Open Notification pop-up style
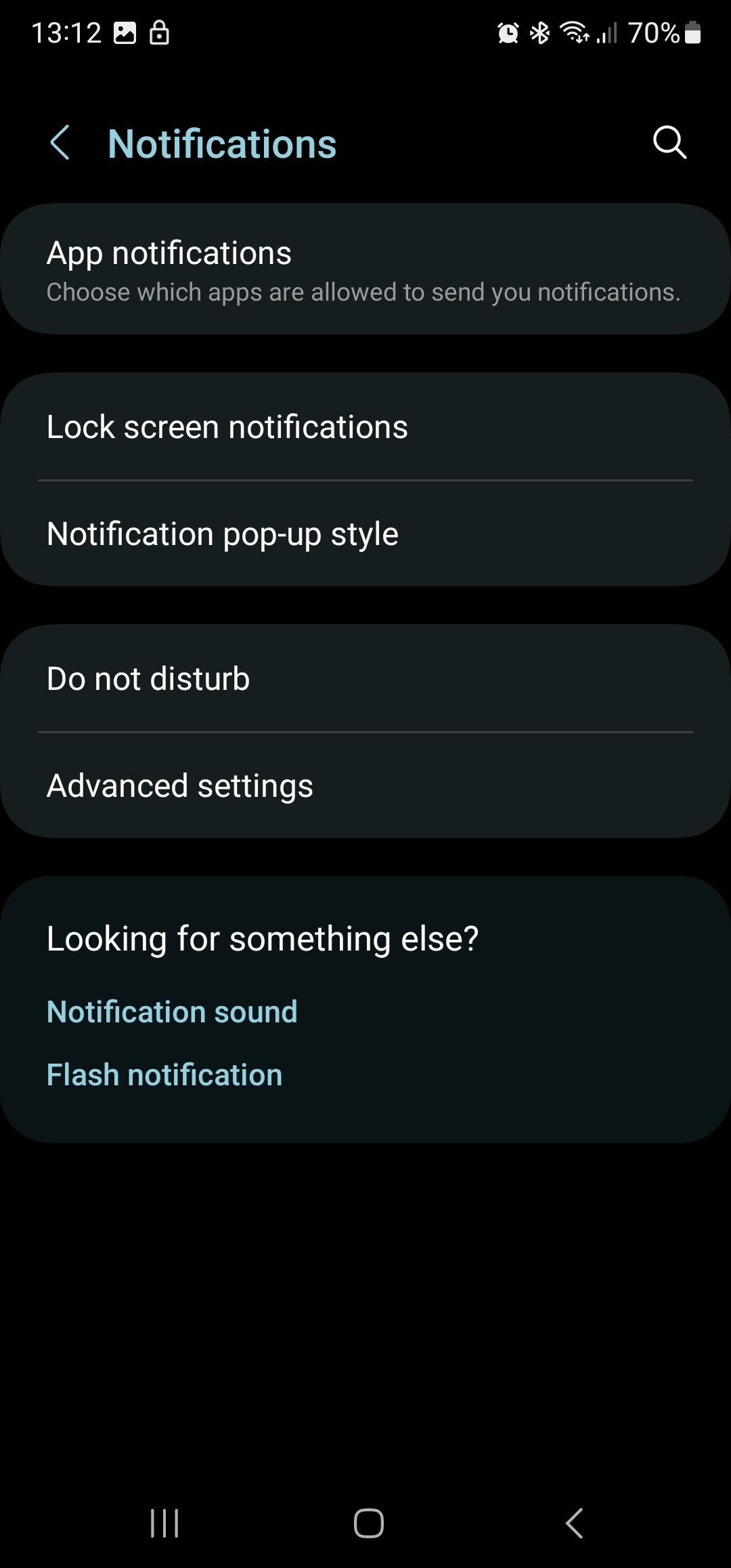Image resolution: width=731 pixels, height=1568 pixels. coord(365,534)
